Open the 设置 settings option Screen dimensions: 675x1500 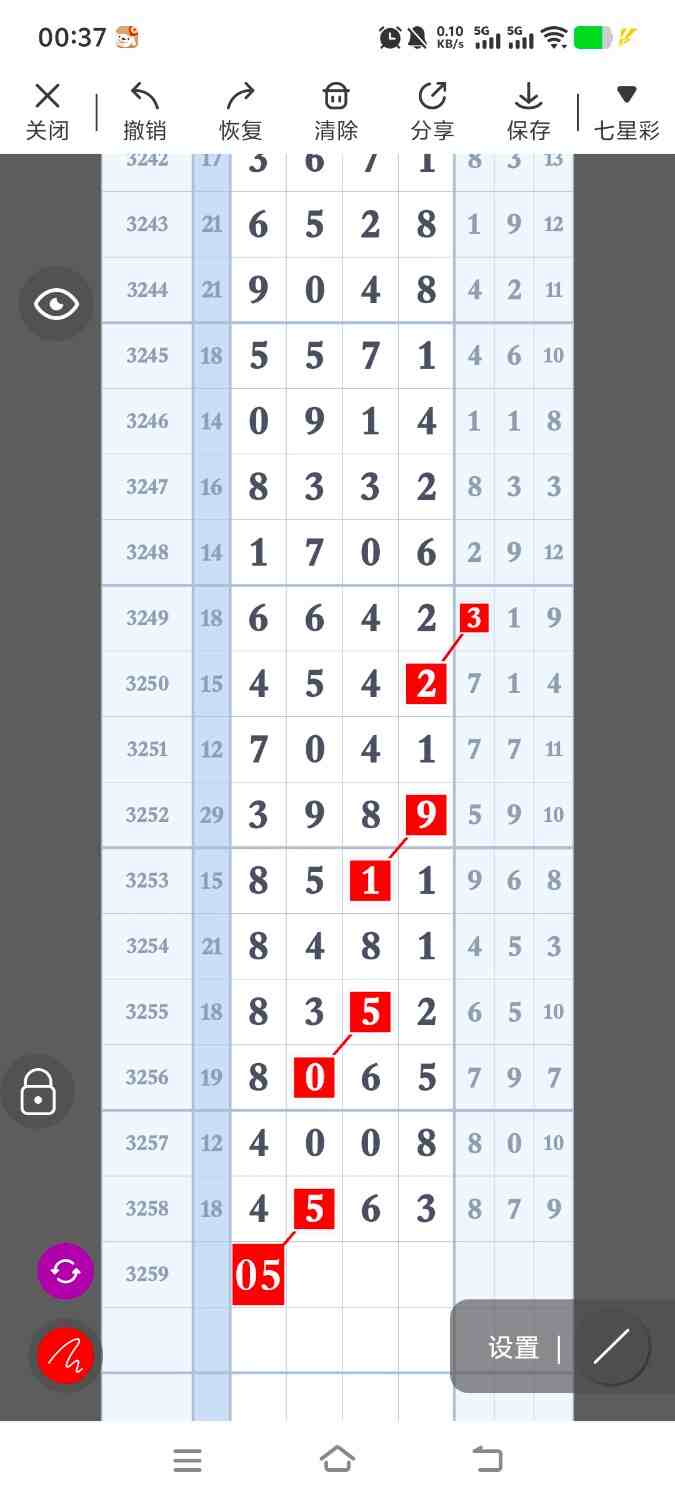514,1348
